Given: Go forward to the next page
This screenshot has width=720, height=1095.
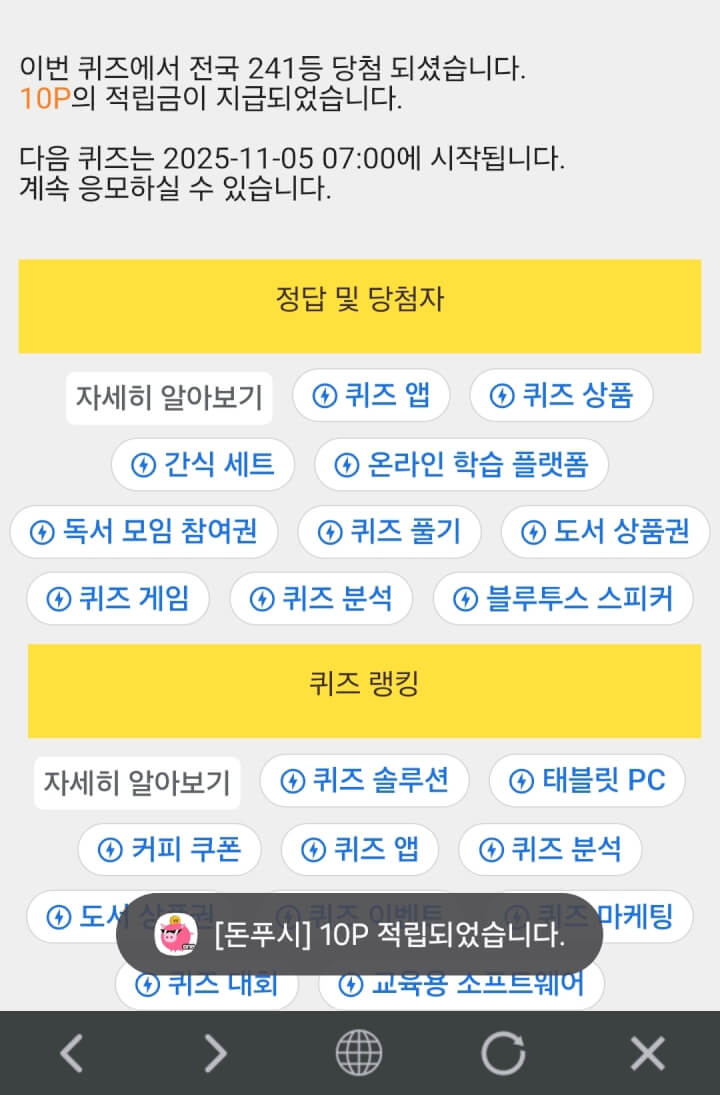Looking at the screenshot, I should pyautogui.click(x=215, y=1053).
